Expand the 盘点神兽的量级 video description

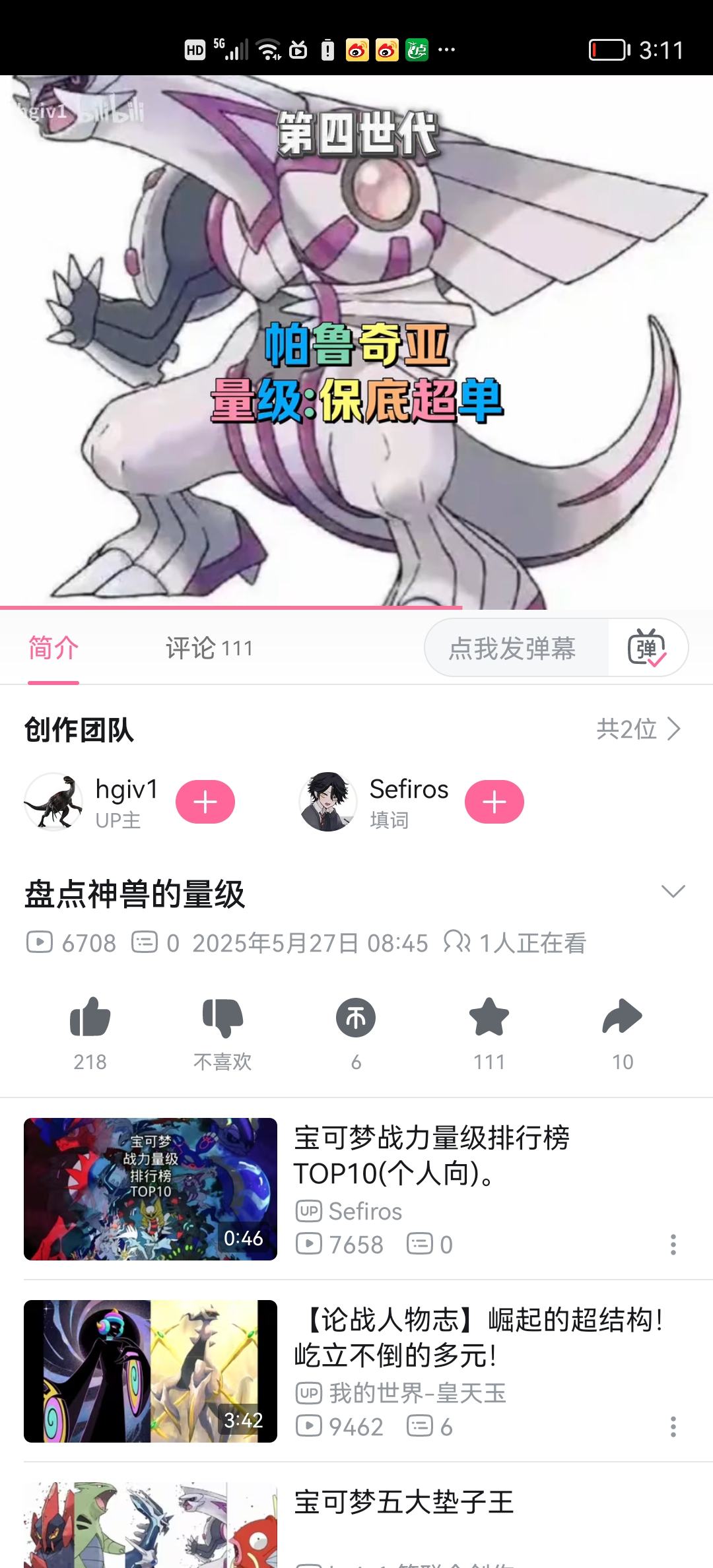tap(673, 892)
